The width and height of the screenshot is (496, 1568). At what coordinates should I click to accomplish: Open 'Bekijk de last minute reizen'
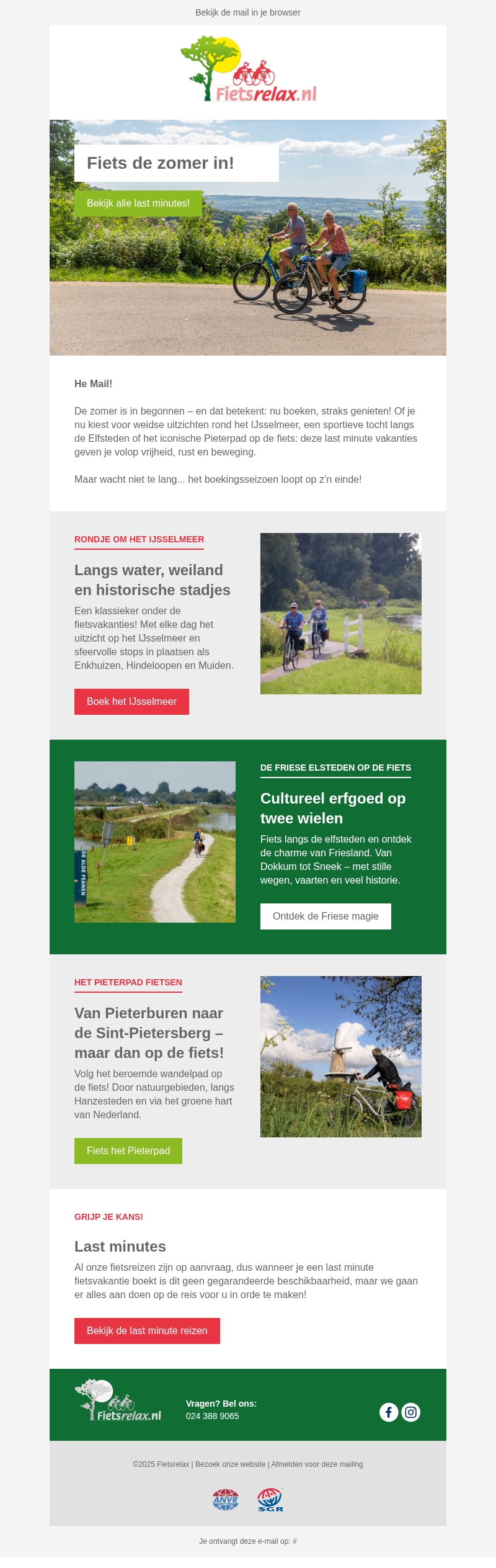tap(147, 1331)
